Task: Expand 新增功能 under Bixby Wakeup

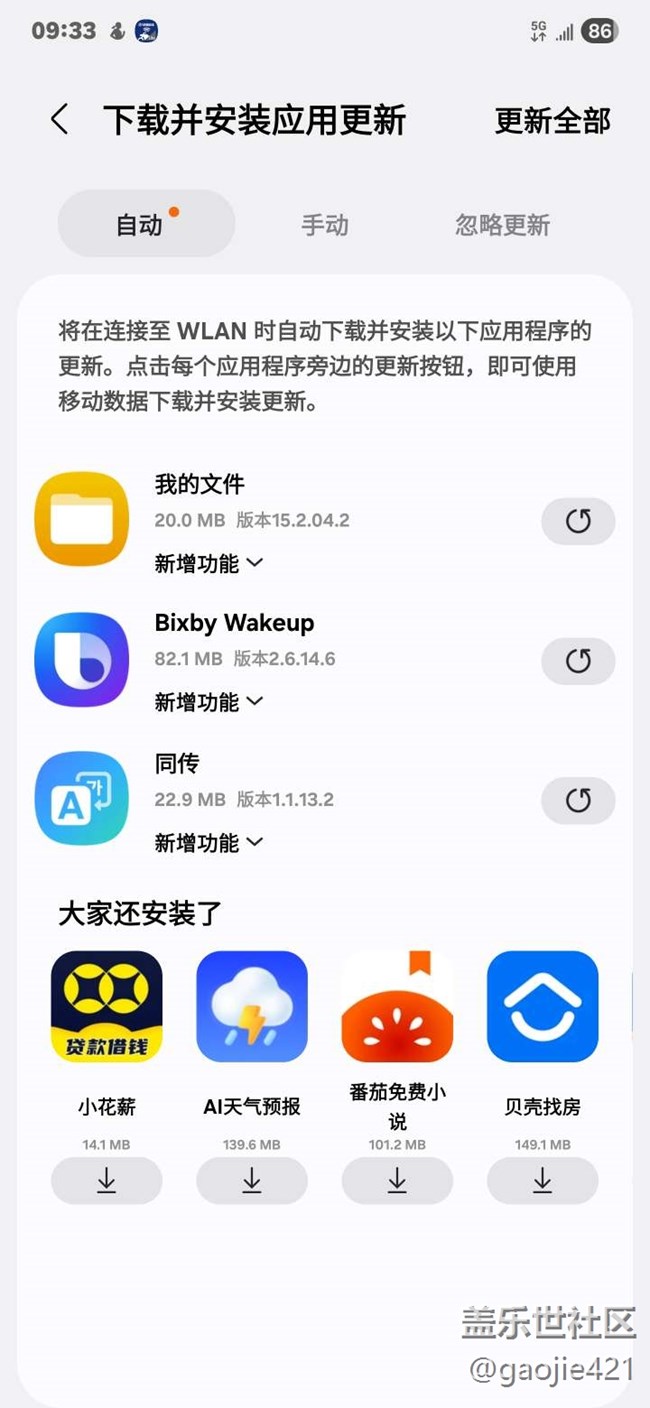Action: pos(209,703)
